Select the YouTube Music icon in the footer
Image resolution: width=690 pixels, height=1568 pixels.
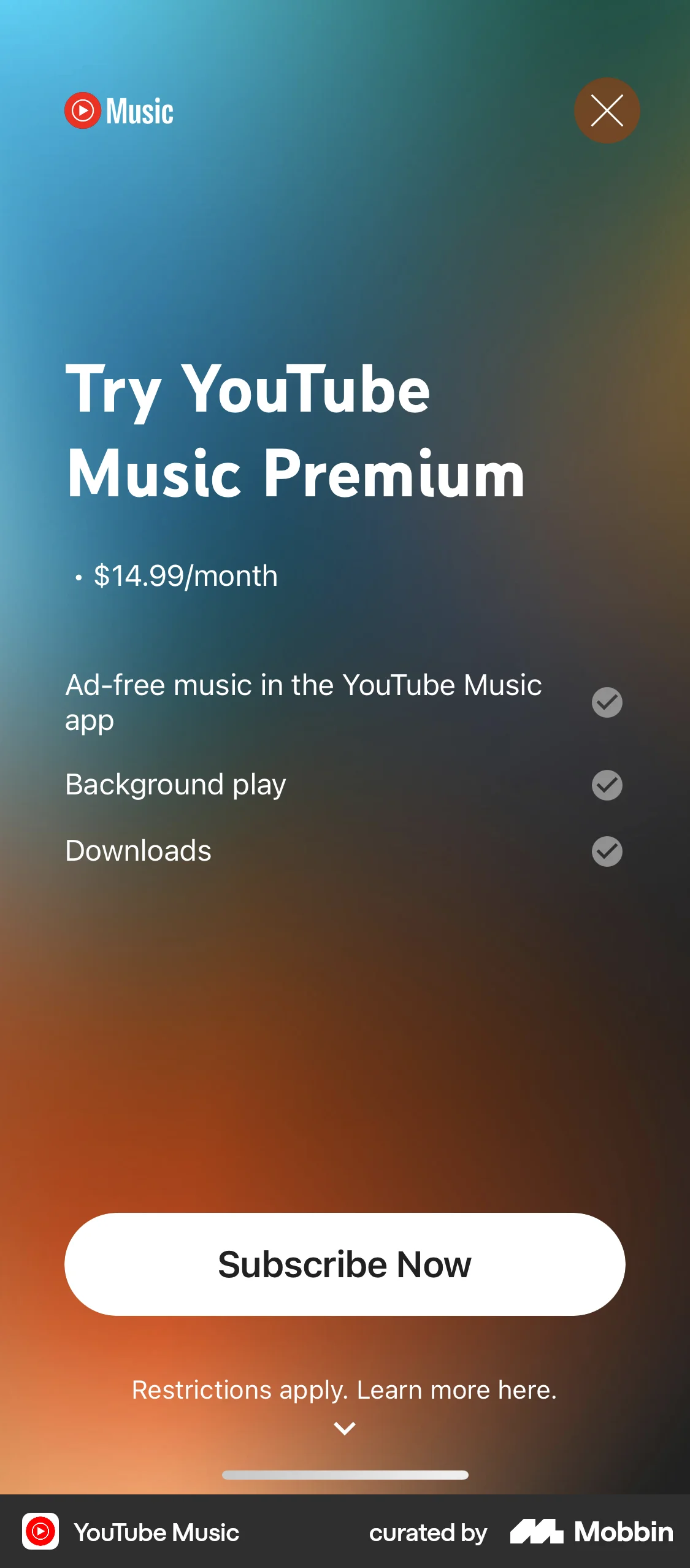pyautogui.click(x=40, y=1532)
